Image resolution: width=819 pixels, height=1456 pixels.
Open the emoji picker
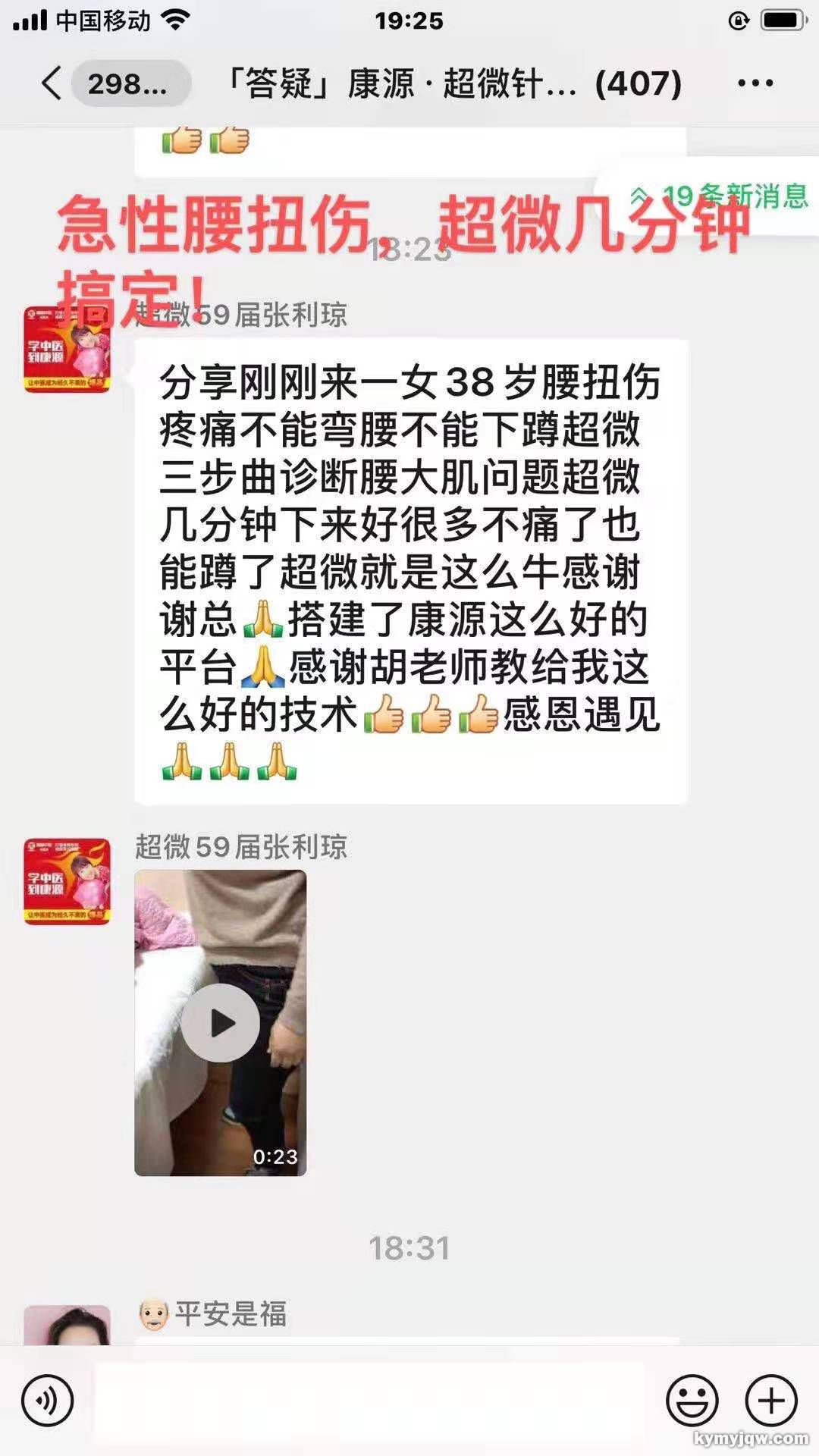pos(692,1401)
